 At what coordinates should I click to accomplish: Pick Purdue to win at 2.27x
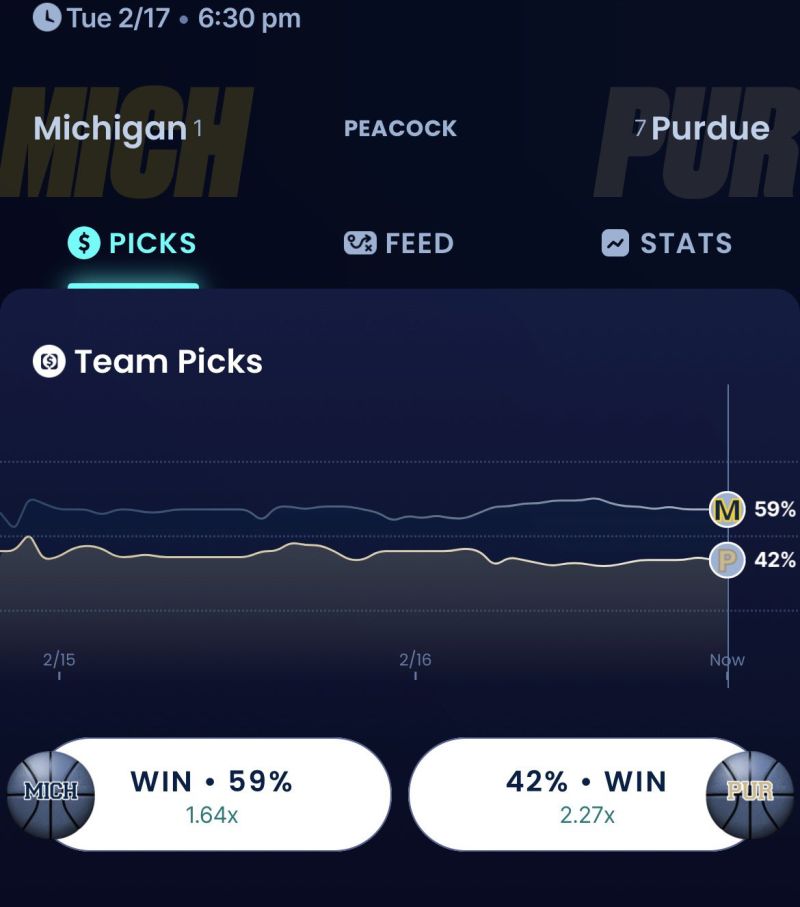(x=585, y=793)
